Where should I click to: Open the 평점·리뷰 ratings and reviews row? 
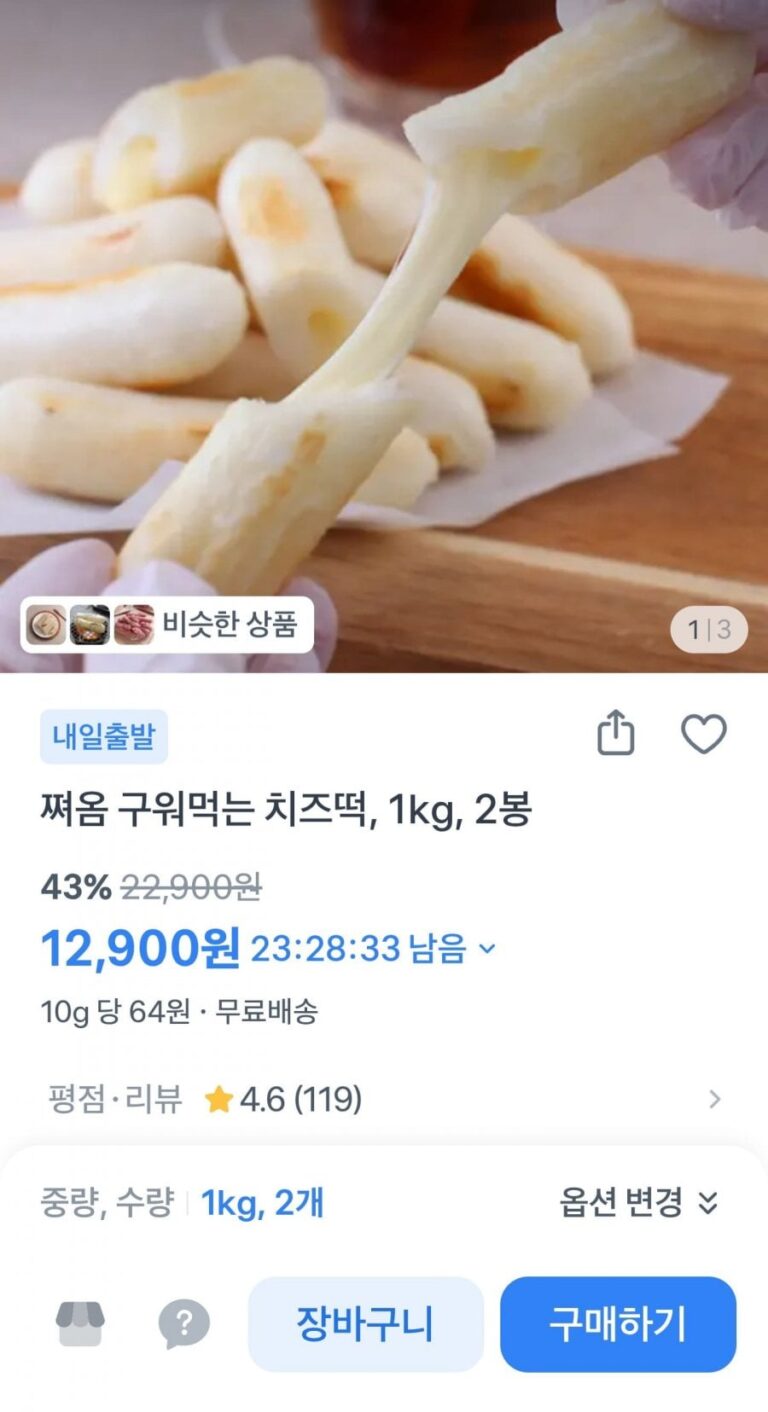pos(384,1100)
